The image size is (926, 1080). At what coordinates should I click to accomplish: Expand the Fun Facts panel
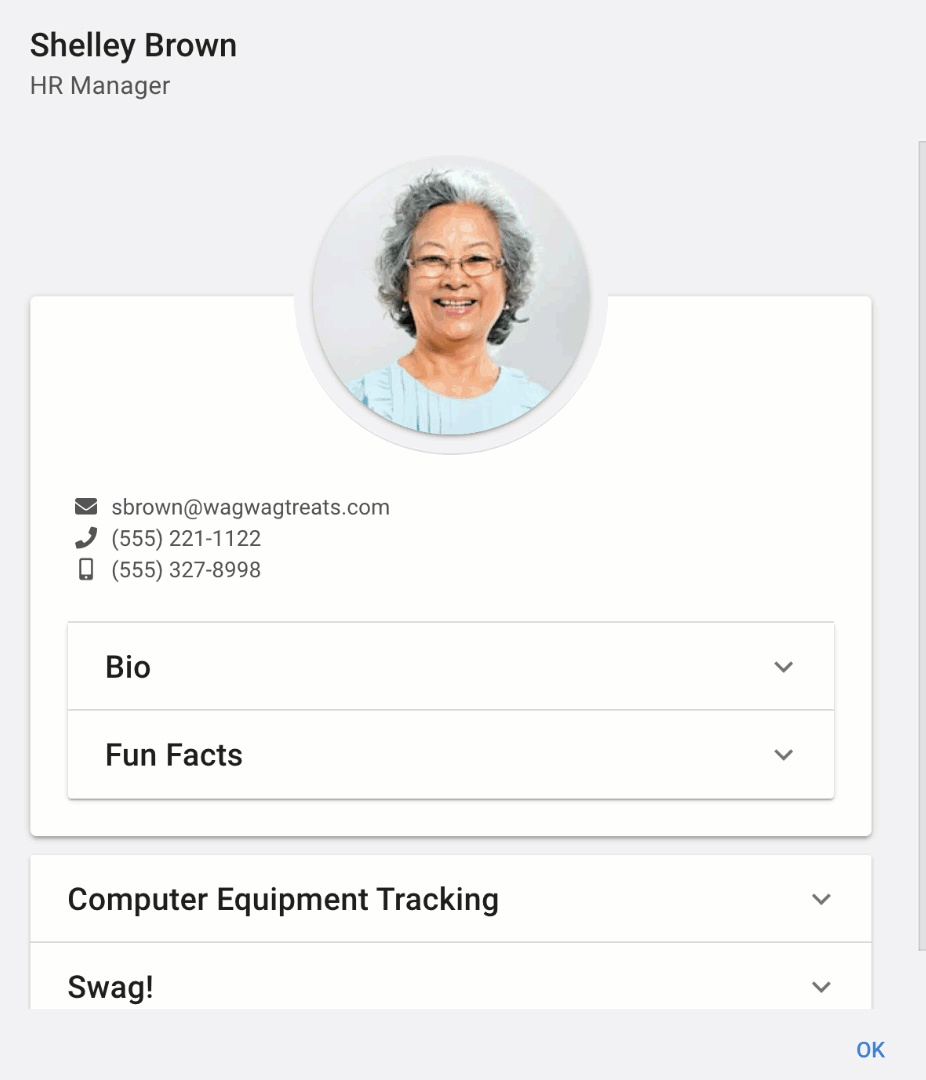(450, 755)
